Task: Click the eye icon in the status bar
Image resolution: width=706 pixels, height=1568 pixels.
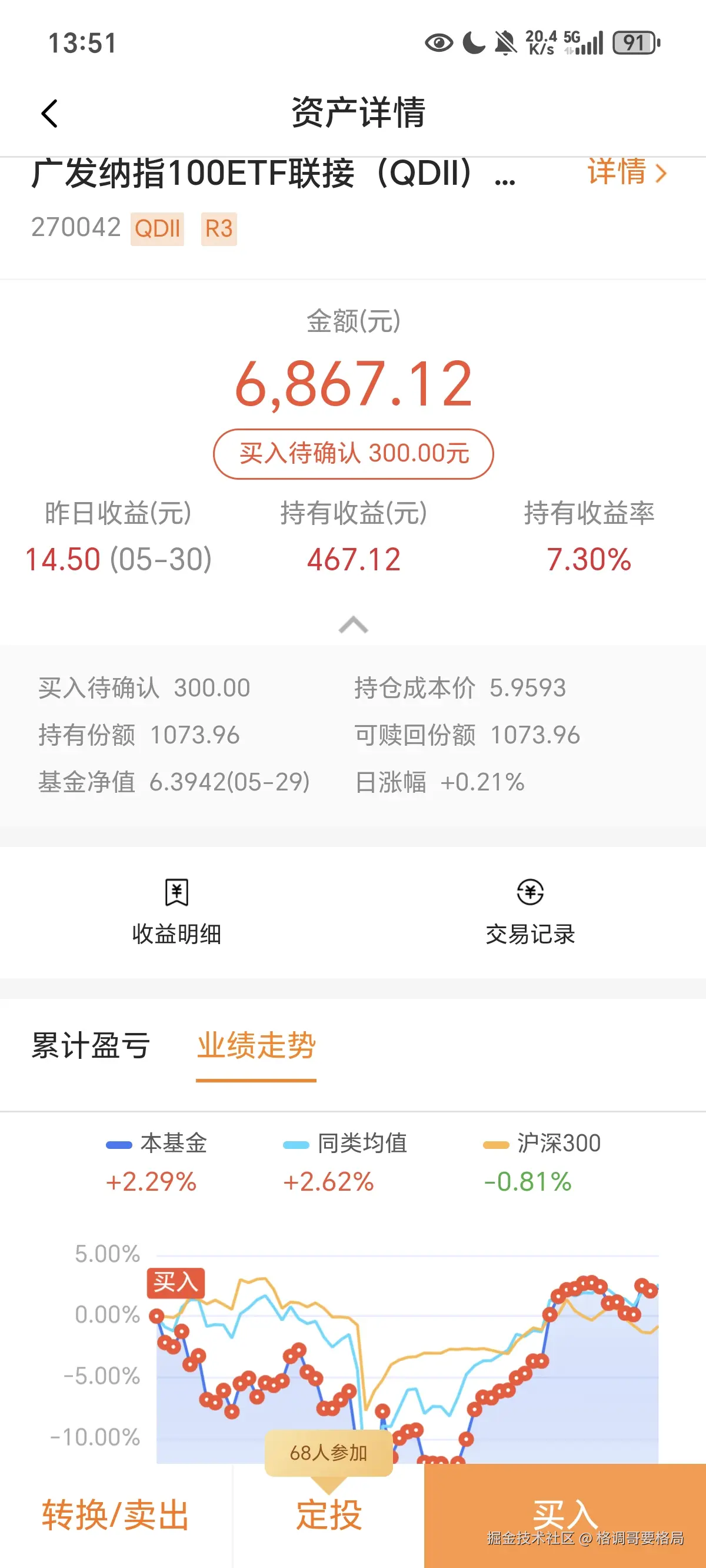Action: tap(437, 41)
